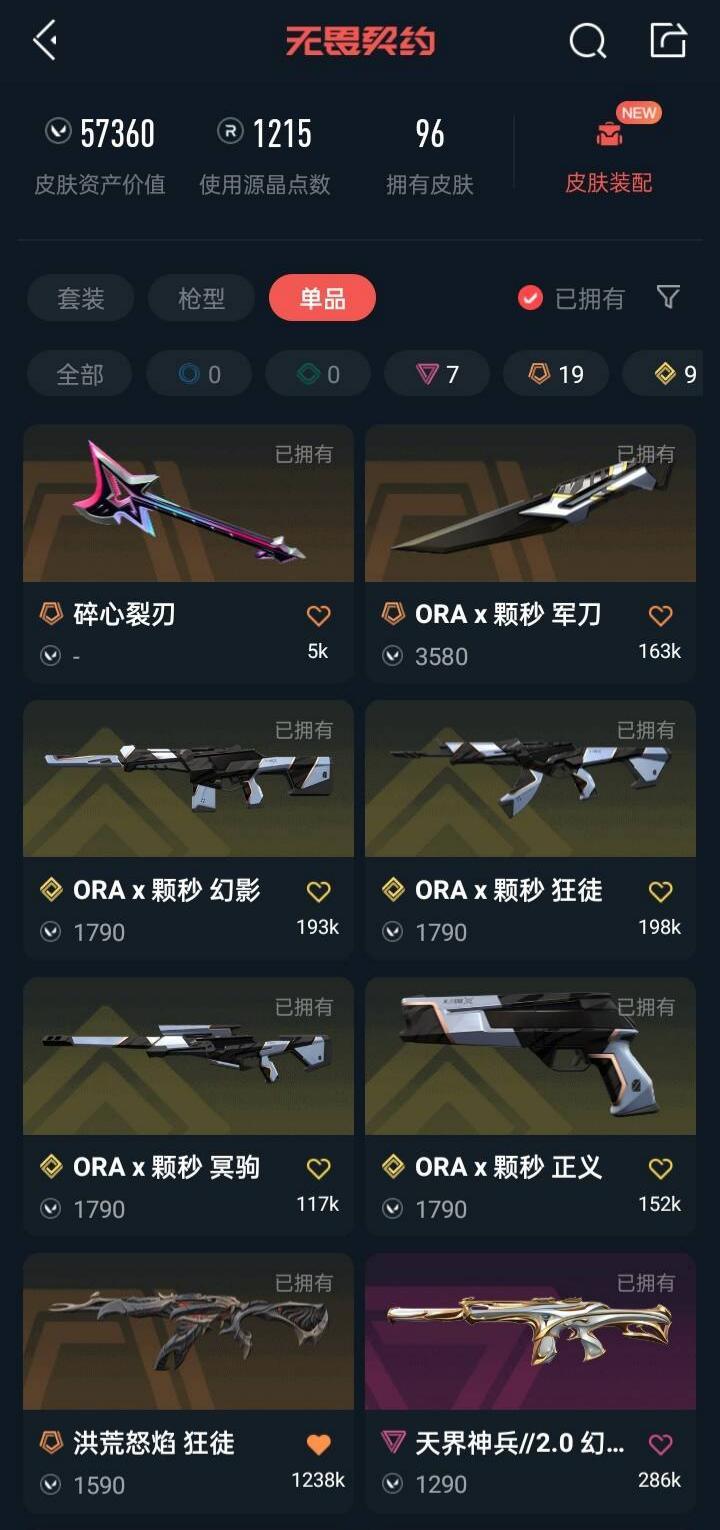Open search from the top bar
Screen dimensions: 720x1530
(x=587, y=42)
